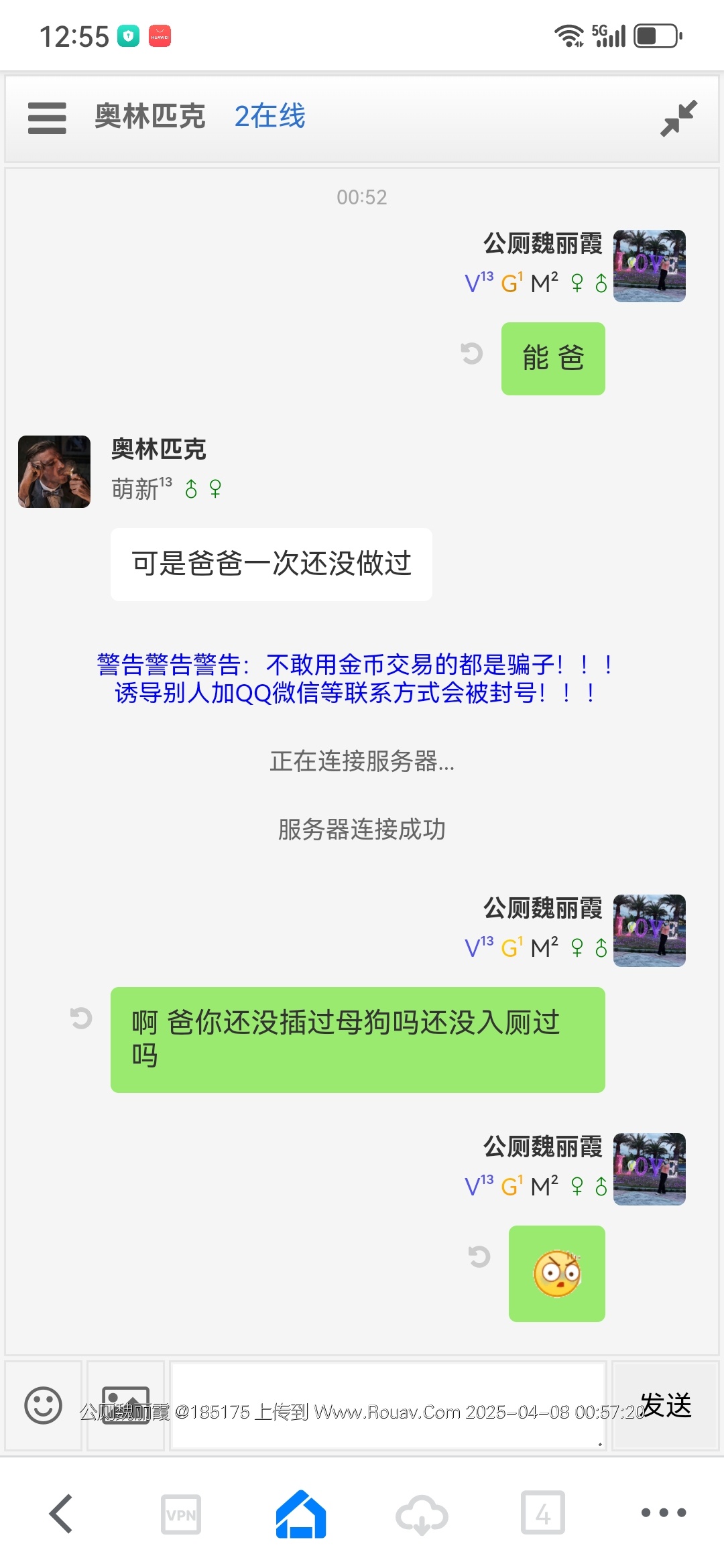Collapse the chat window

(x=678, y=118)
